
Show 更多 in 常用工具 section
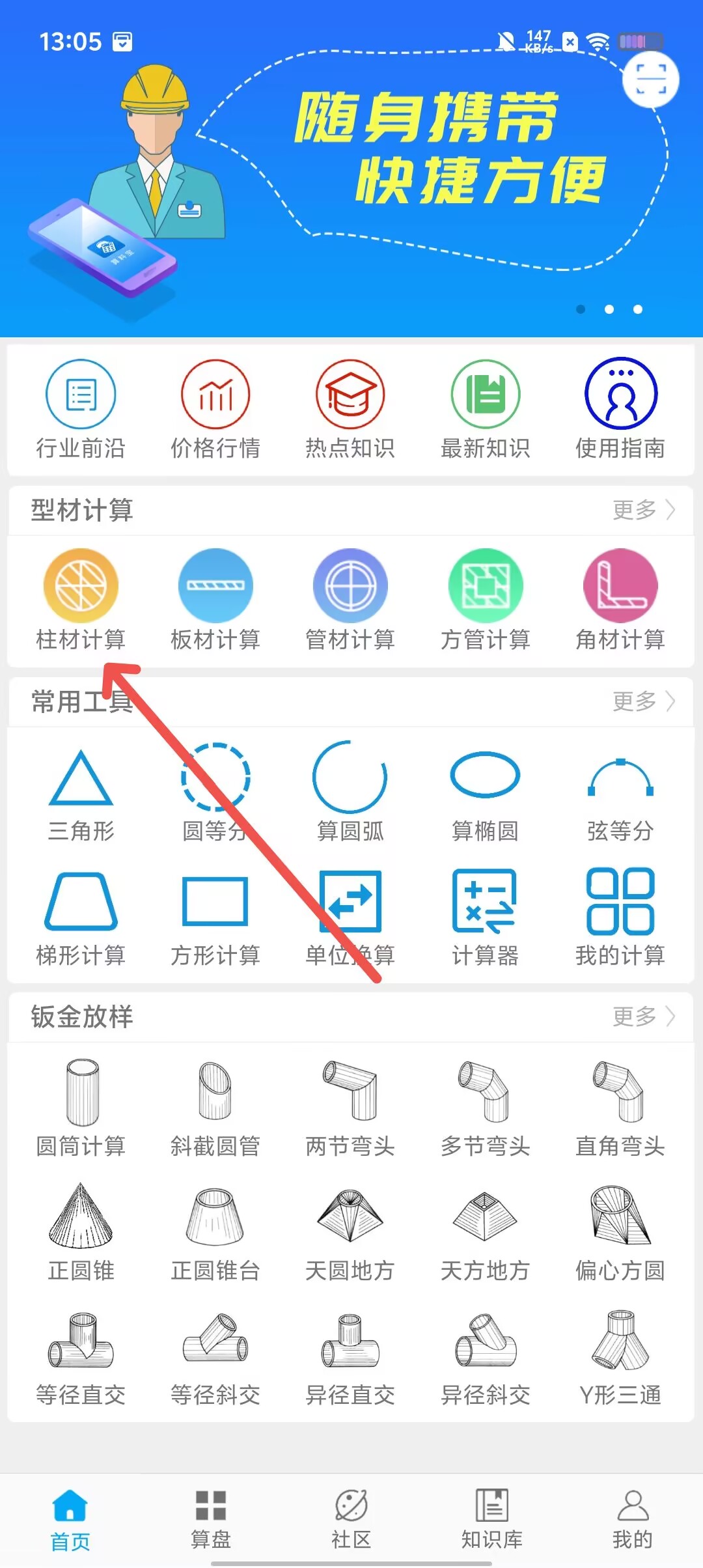(643, 701)
